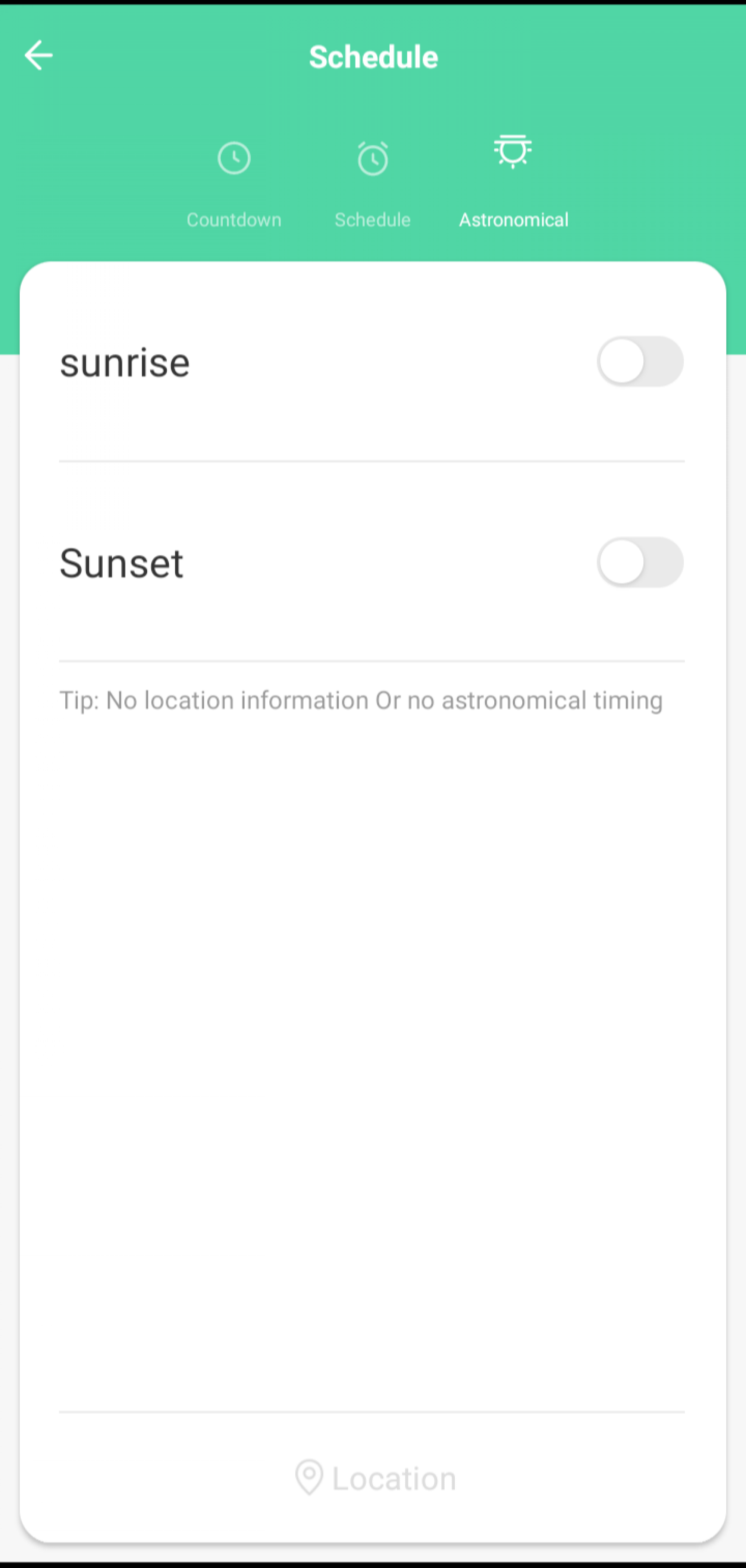The width and height of the screenshot is (746, 1568).
Task: Select the Astronomical tab
Action: point(513,183)
